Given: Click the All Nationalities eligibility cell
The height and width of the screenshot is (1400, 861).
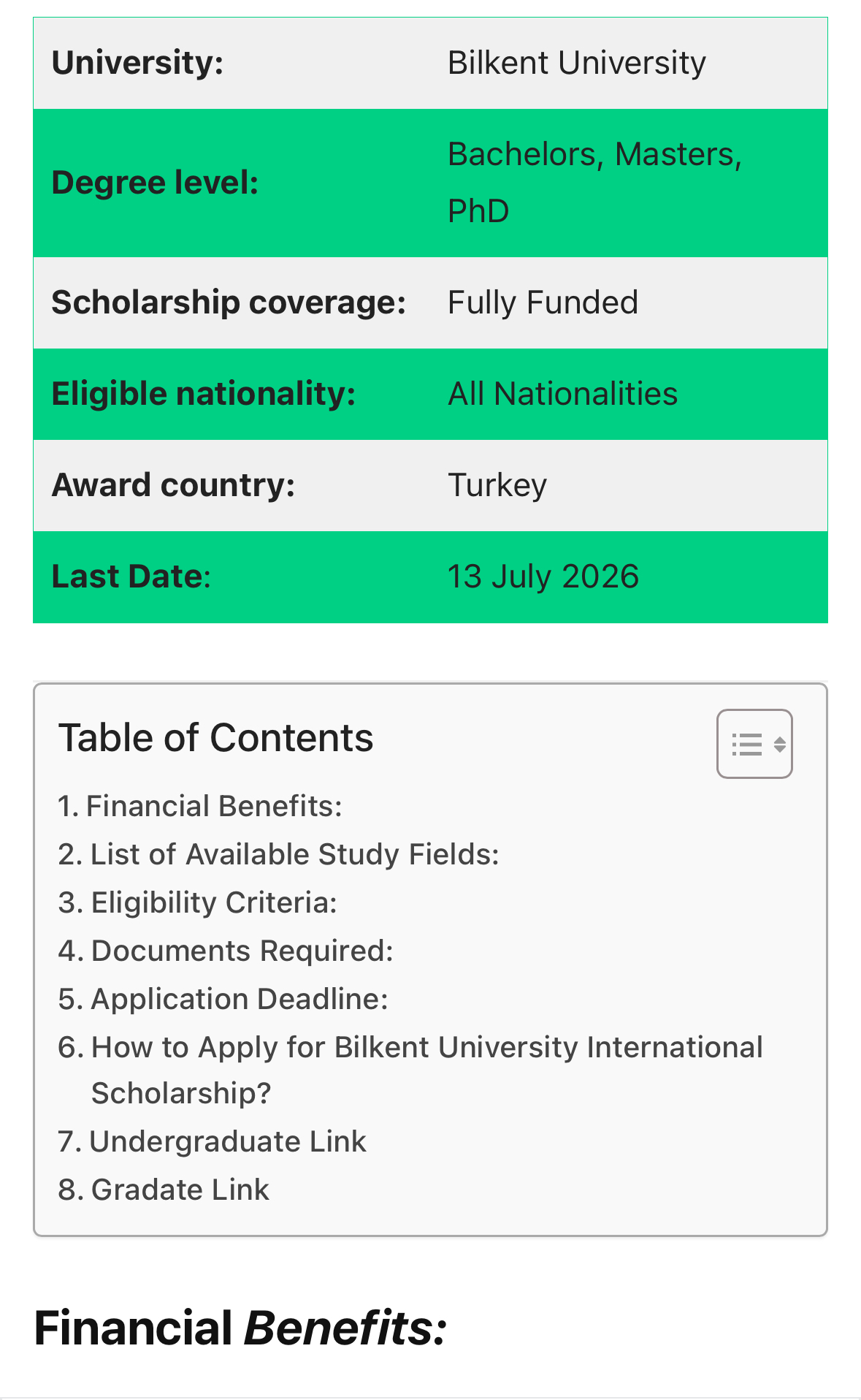Looking at the screenshot, I should 563,394.
